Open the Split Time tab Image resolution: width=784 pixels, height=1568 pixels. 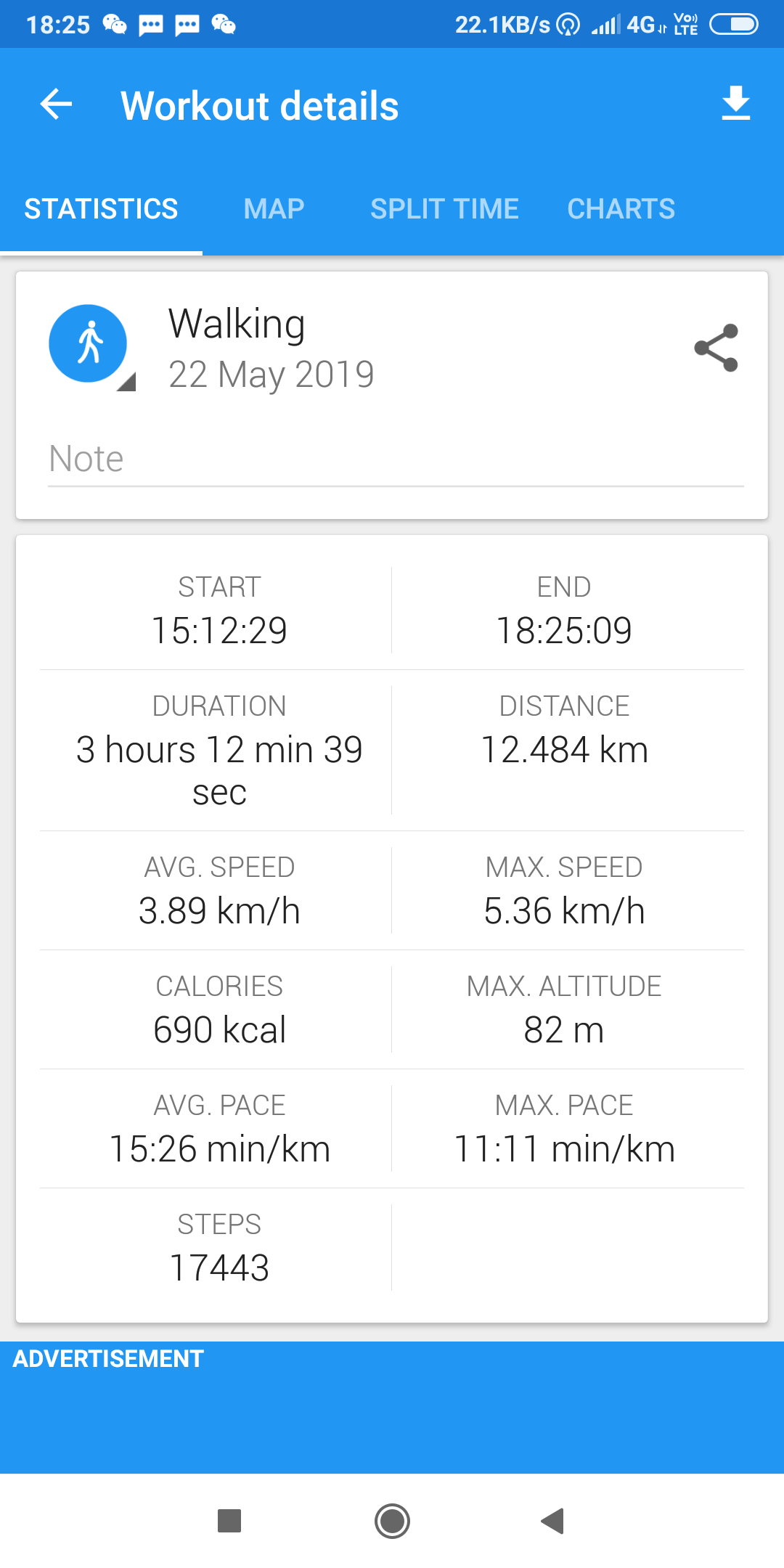click(444, 209)
